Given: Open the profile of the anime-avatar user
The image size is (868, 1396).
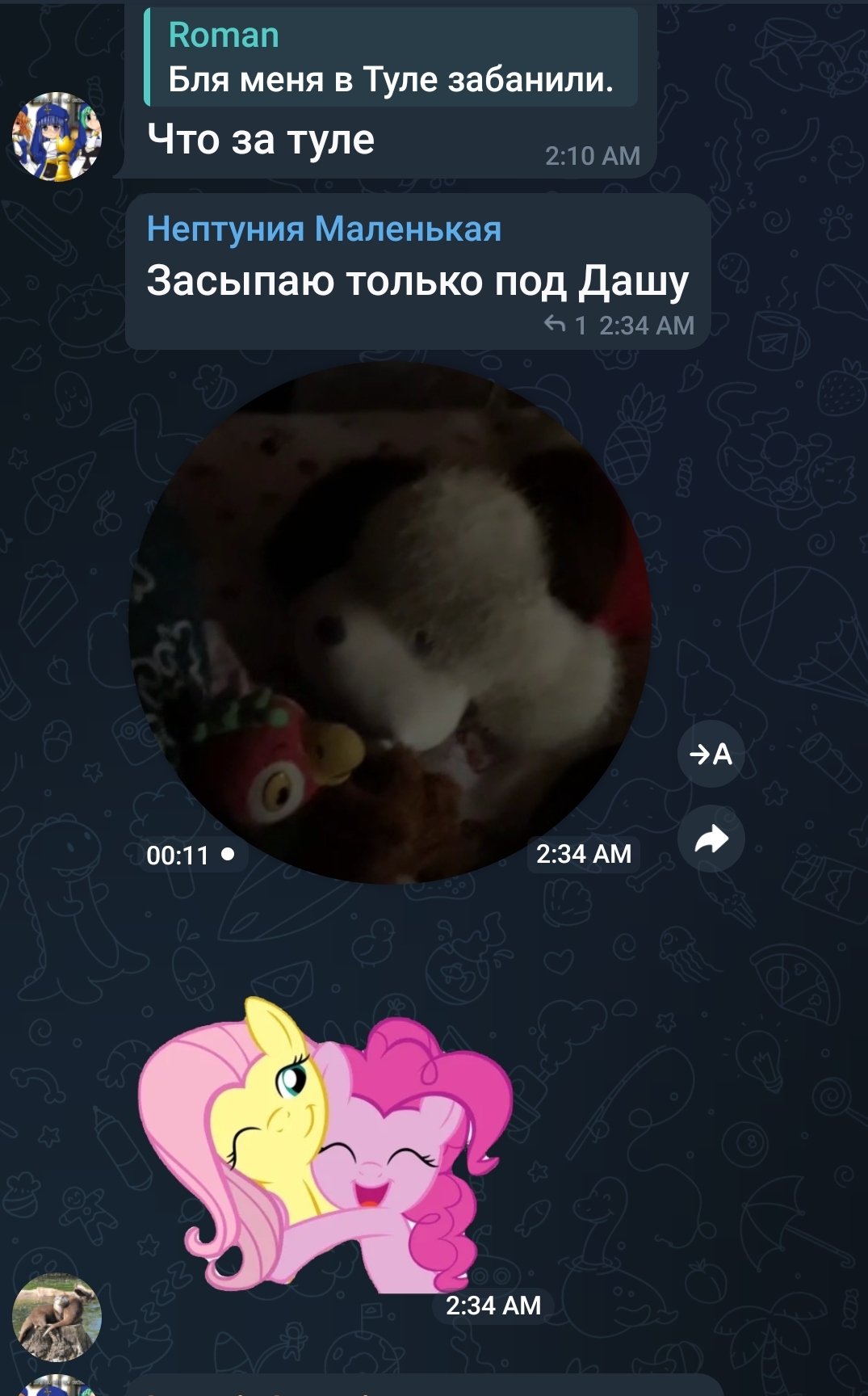Looking at the screenshot, I should coord(57,137).
